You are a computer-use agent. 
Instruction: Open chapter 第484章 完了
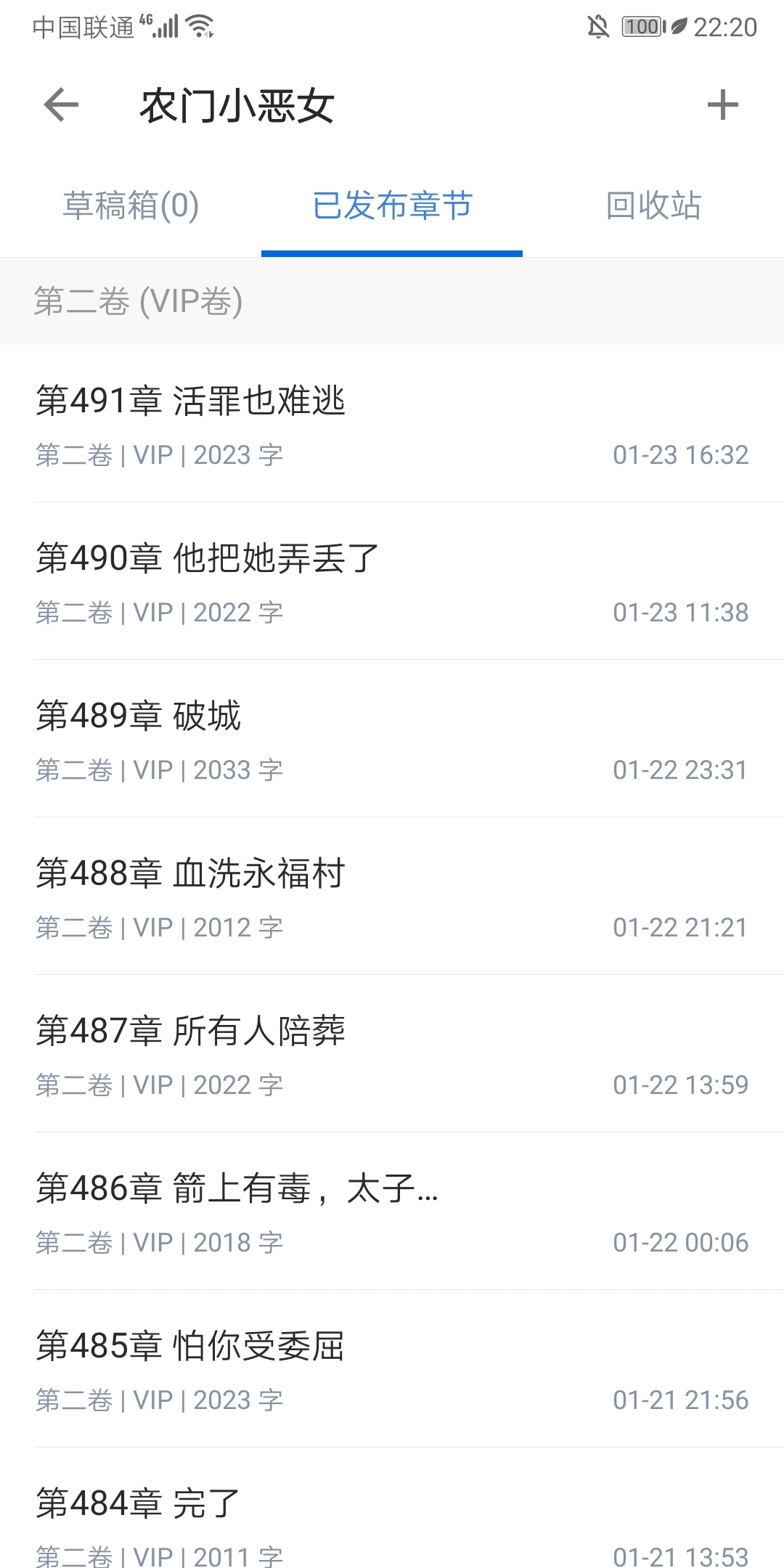pos(392,1521)
